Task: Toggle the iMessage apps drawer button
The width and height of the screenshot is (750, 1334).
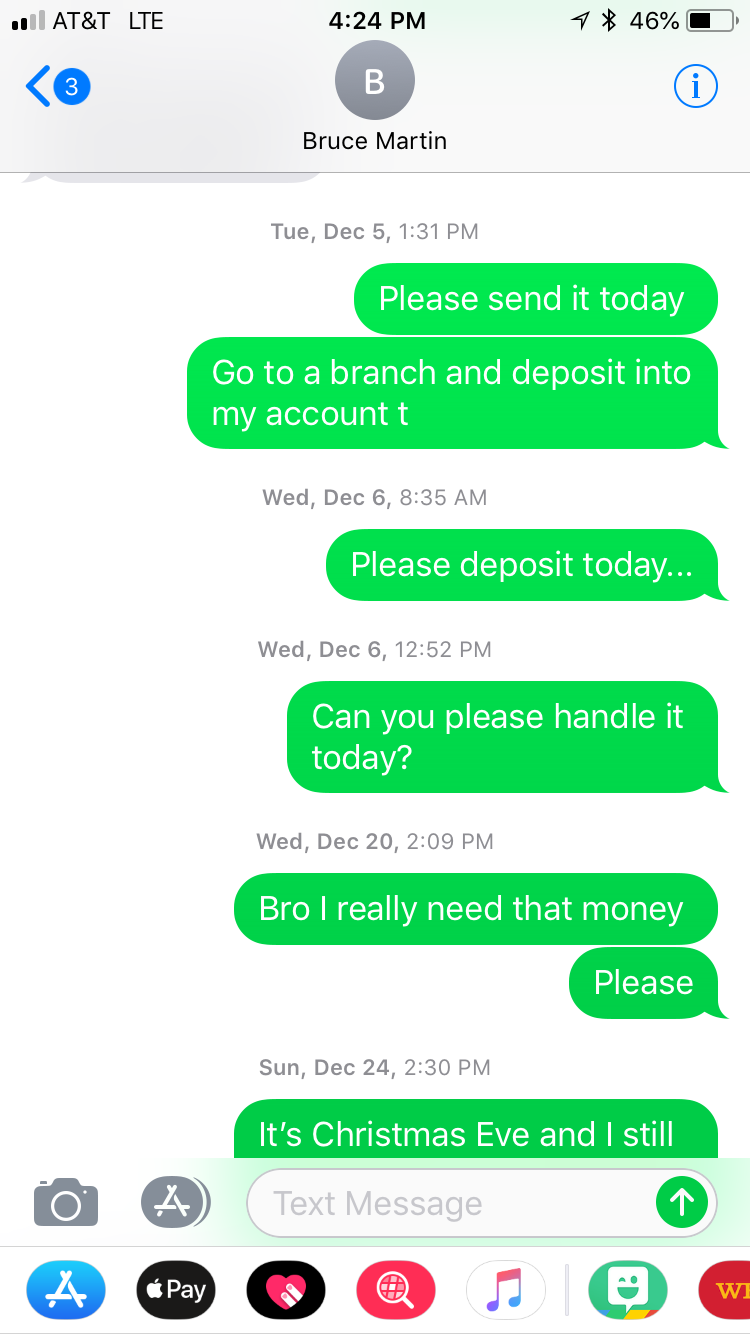Action: coord(175,1201)
